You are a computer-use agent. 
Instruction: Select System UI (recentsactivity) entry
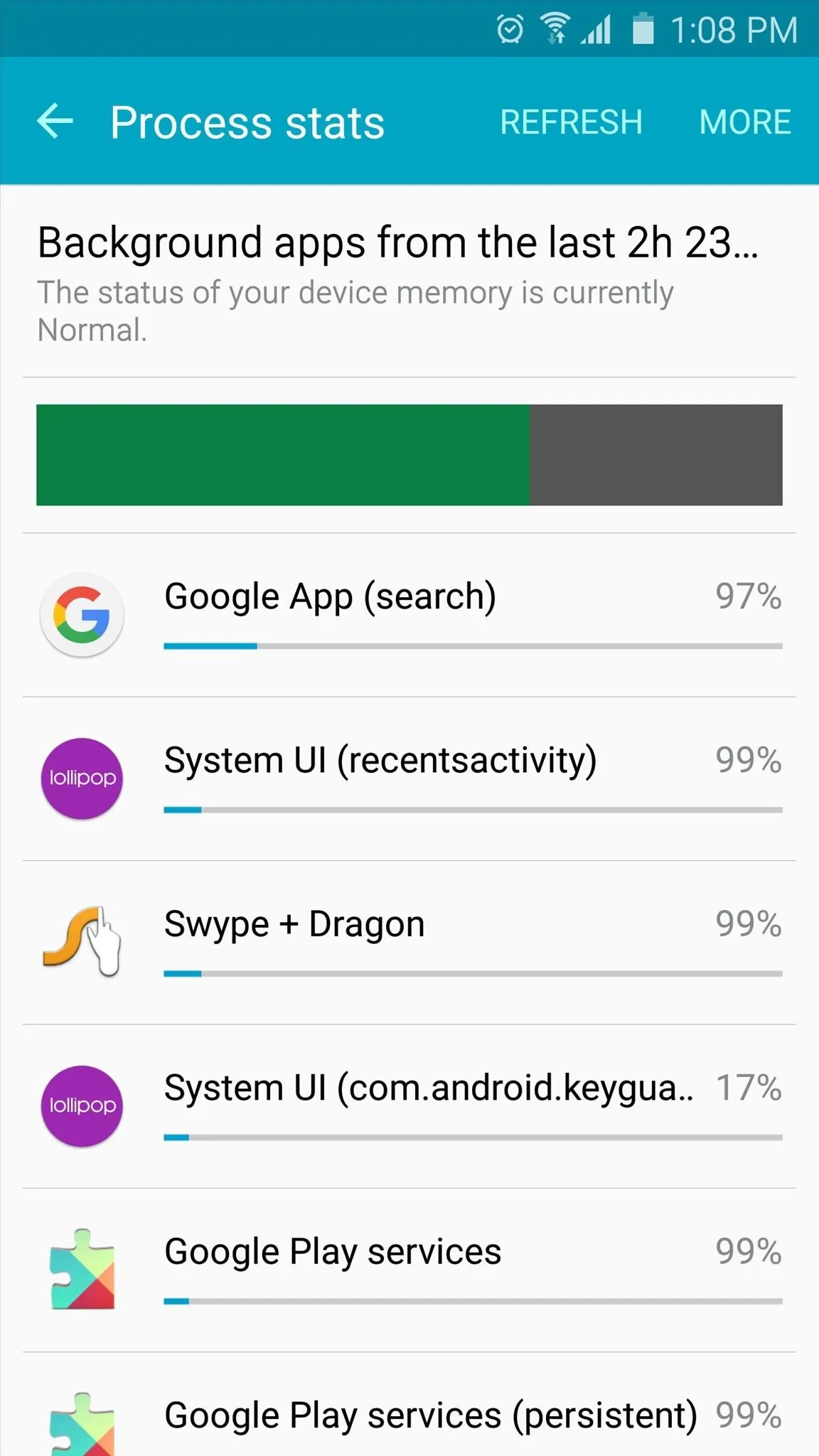point(409,778)
